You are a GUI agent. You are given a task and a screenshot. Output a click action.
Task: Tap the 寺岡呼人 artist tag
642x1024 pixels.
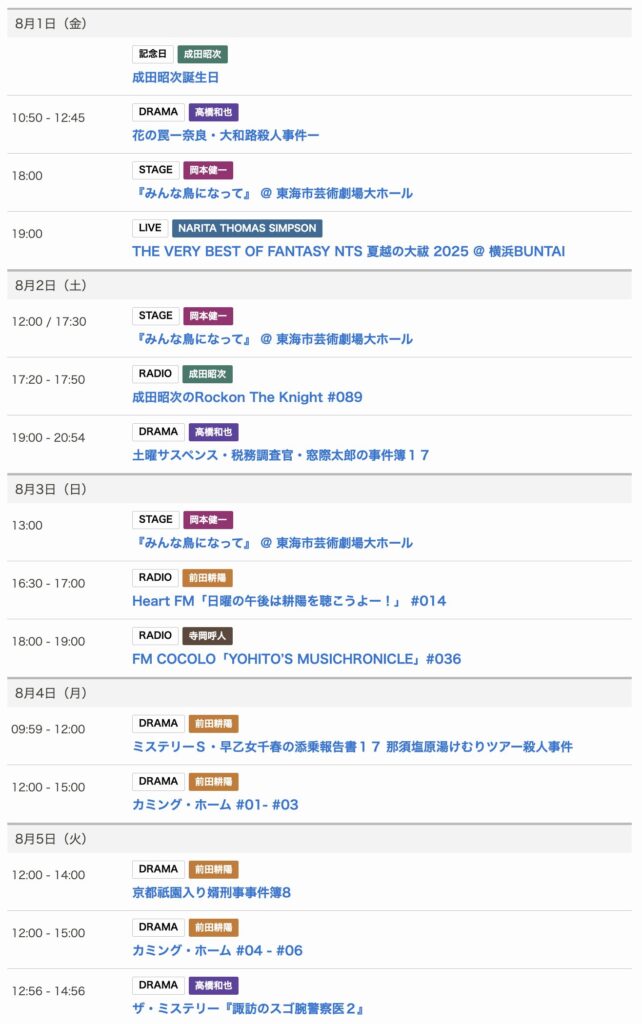[x=207, y=636]
